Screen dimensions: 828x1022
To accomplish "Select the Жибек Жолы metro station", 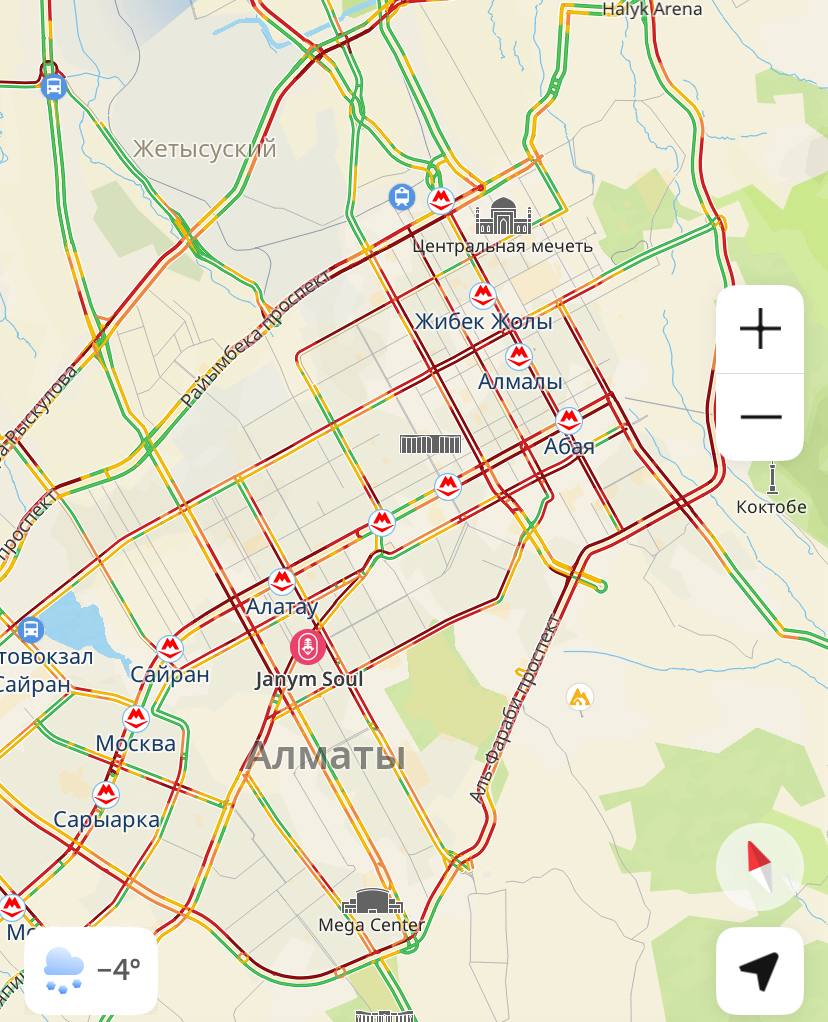I will [x=483, y=296].
